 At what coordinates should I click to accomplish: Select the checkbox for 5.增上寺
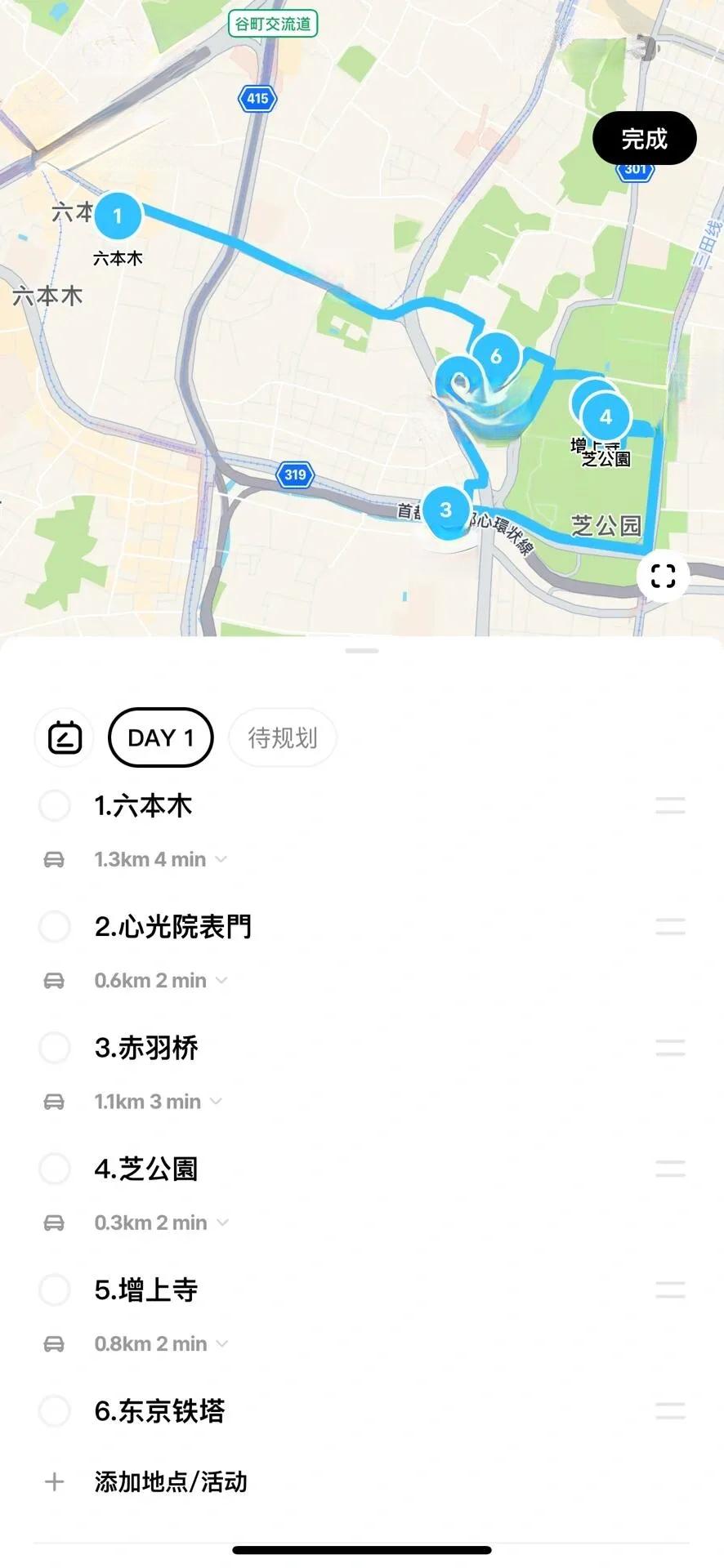click(55, 1290)
